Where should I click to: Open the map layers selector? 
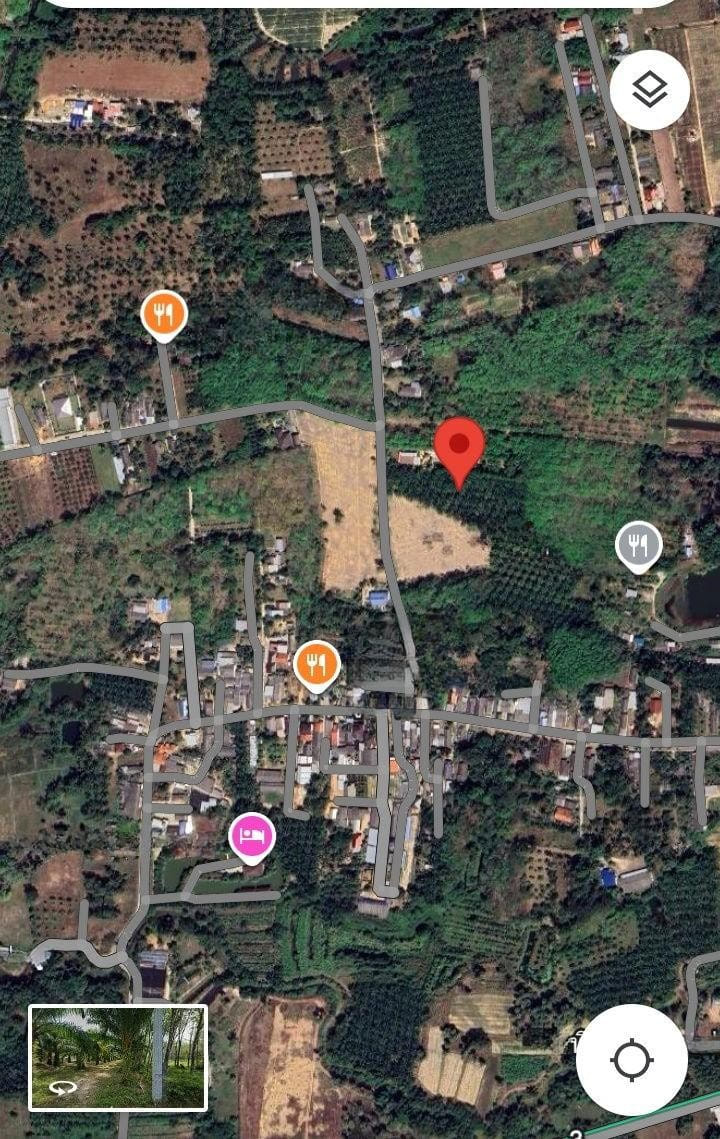click(x=649, y=90)
